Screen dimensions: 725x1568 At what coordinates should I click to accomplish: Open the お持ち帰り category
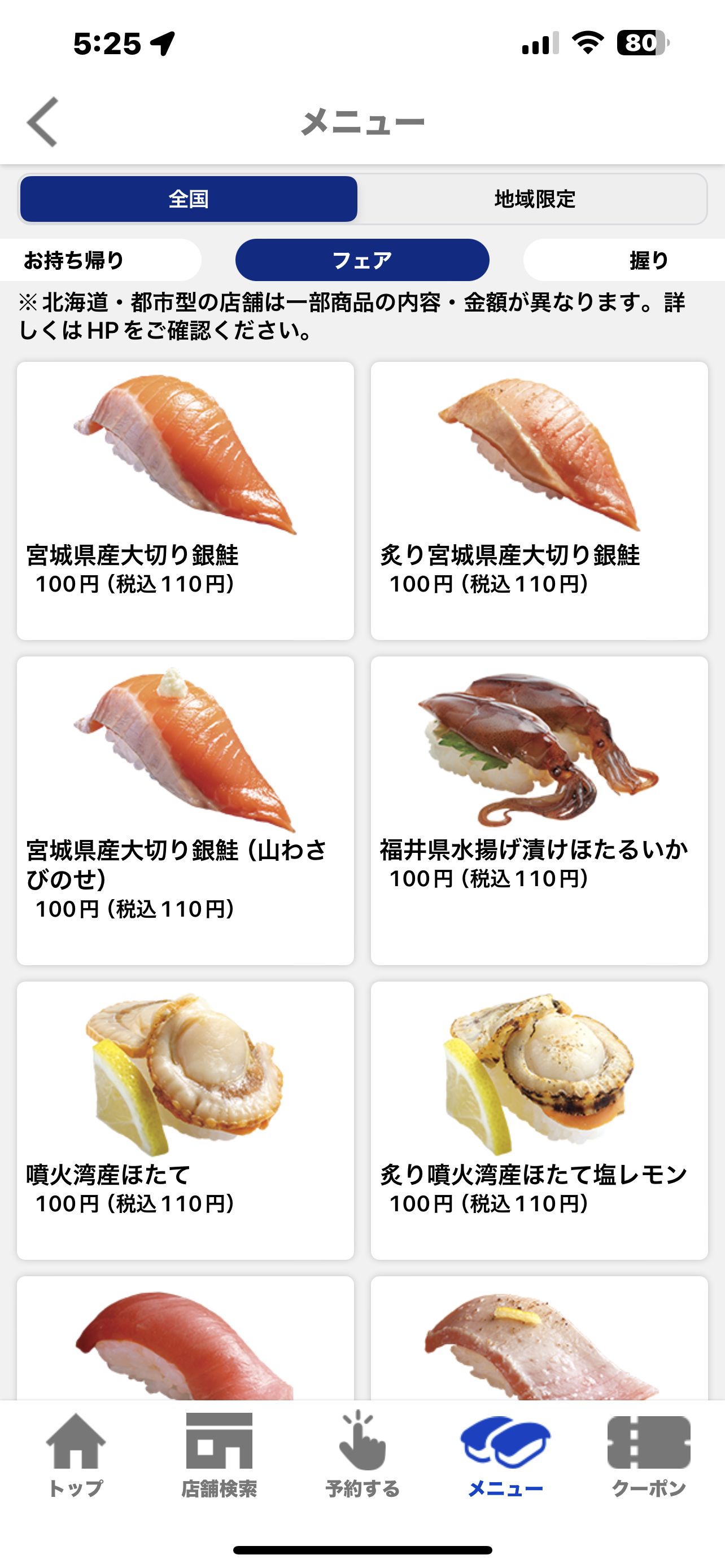click(x=91, y=261)
